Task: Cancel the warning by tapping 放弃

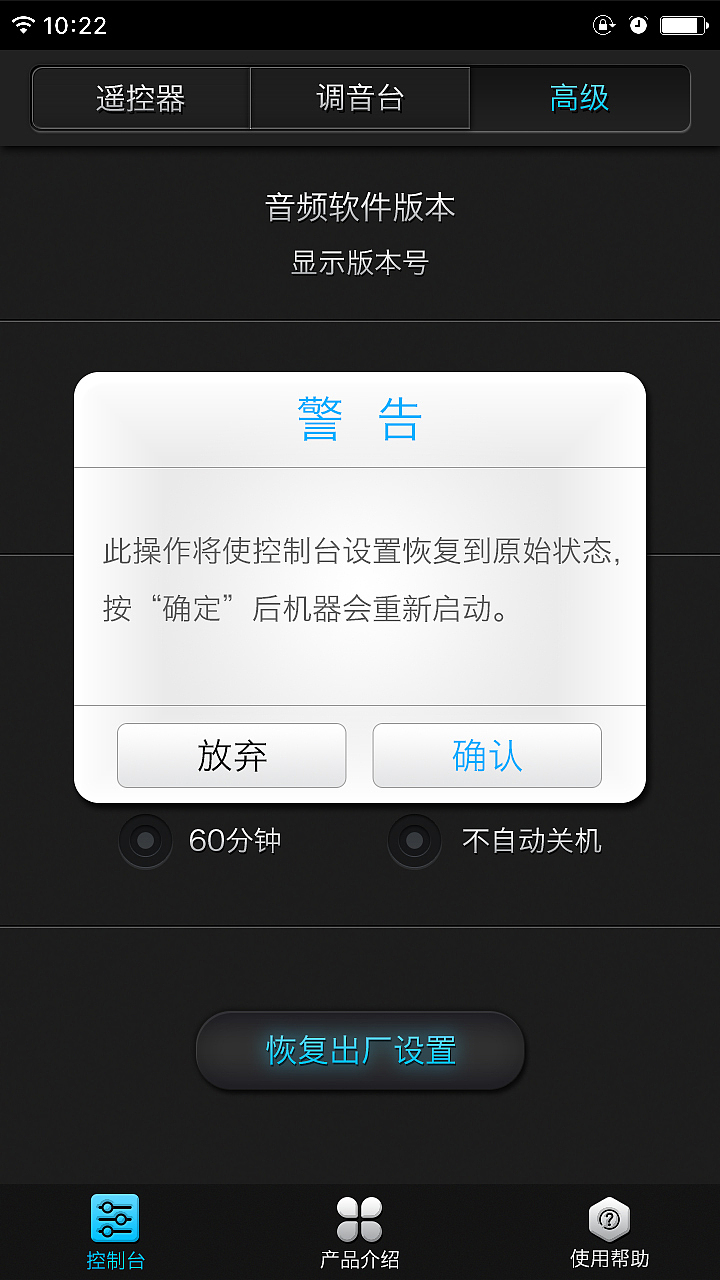Action: pos(231,755)
